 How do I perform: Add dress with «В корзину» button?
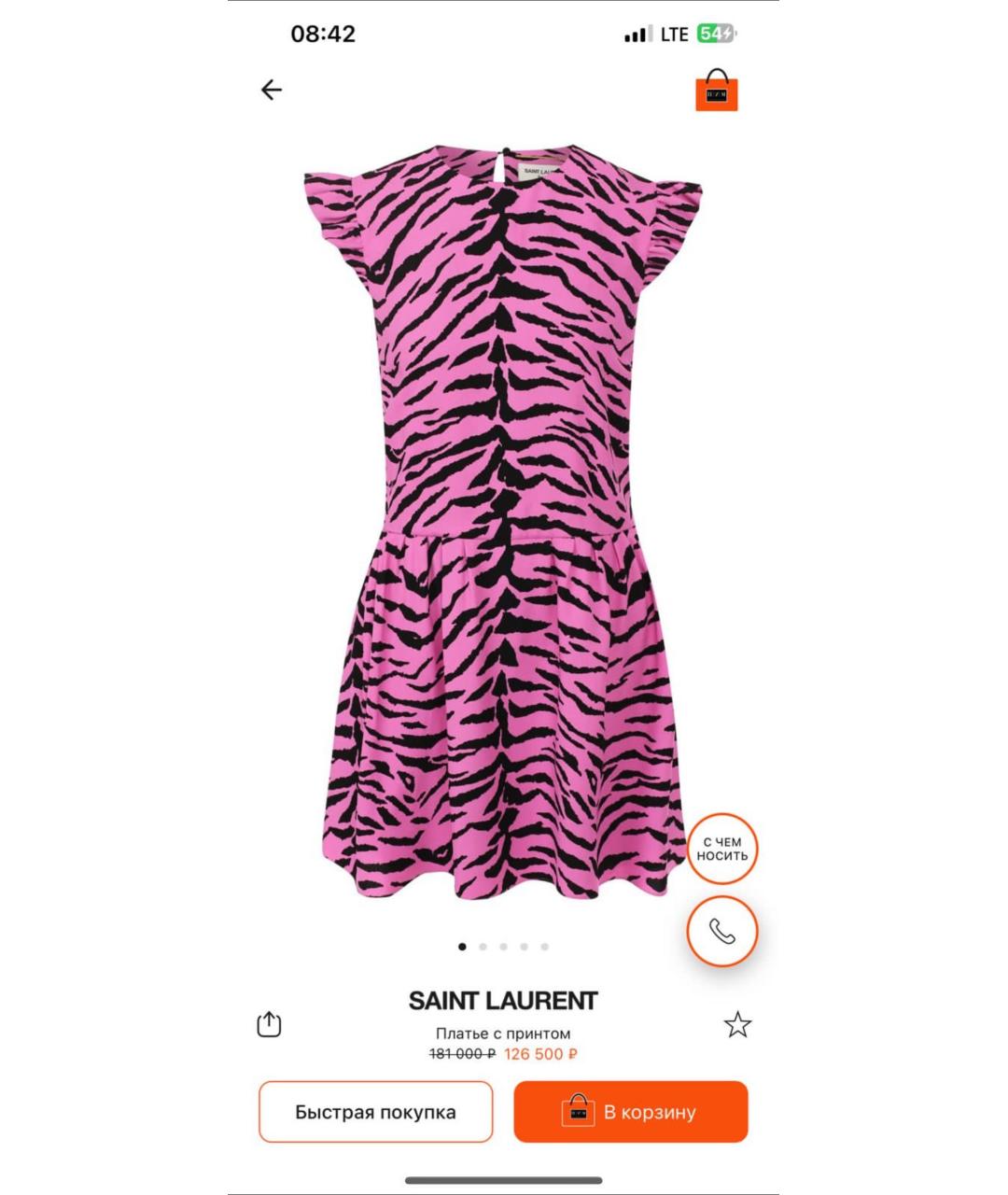(631, 1112)
